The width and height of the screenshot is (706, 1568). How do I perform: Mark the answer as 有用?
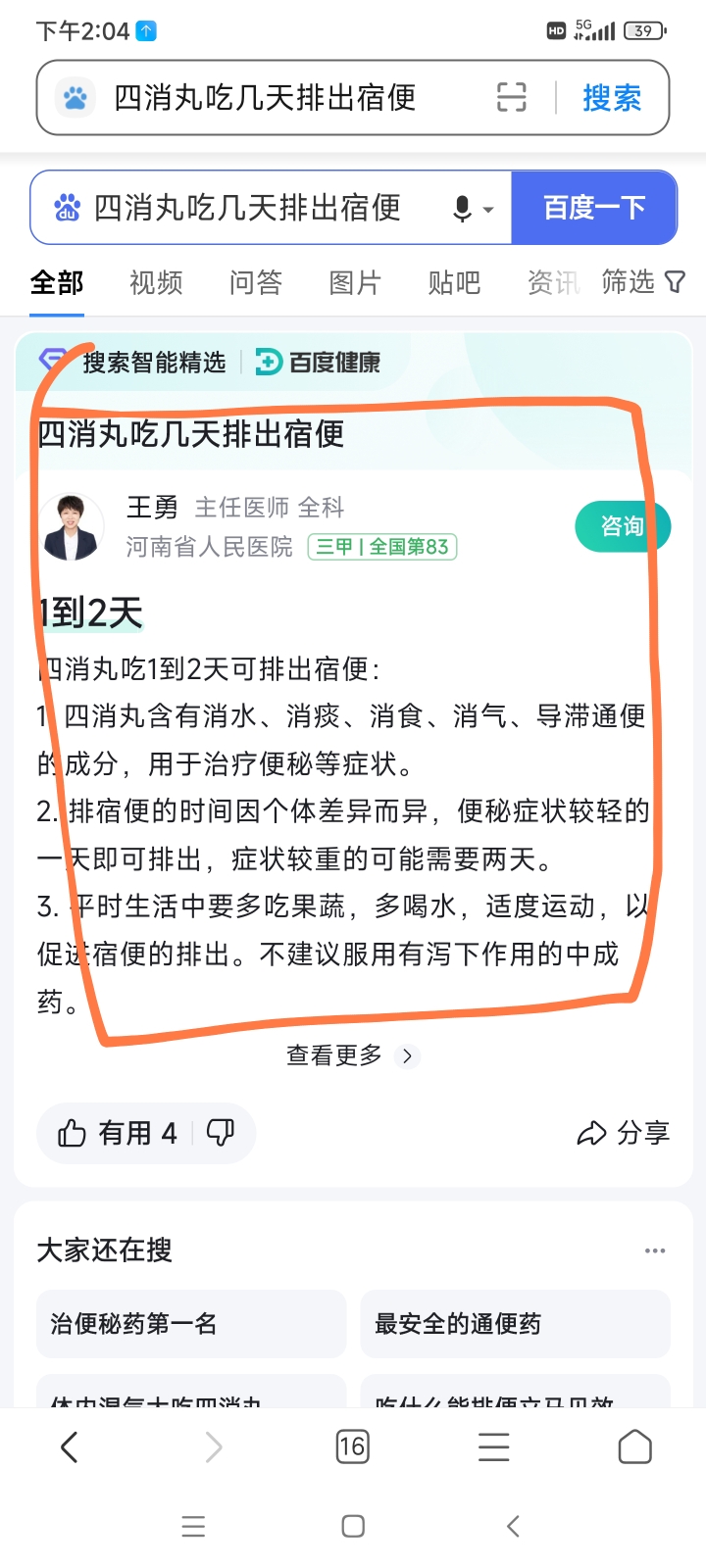tap(118, 1134)
